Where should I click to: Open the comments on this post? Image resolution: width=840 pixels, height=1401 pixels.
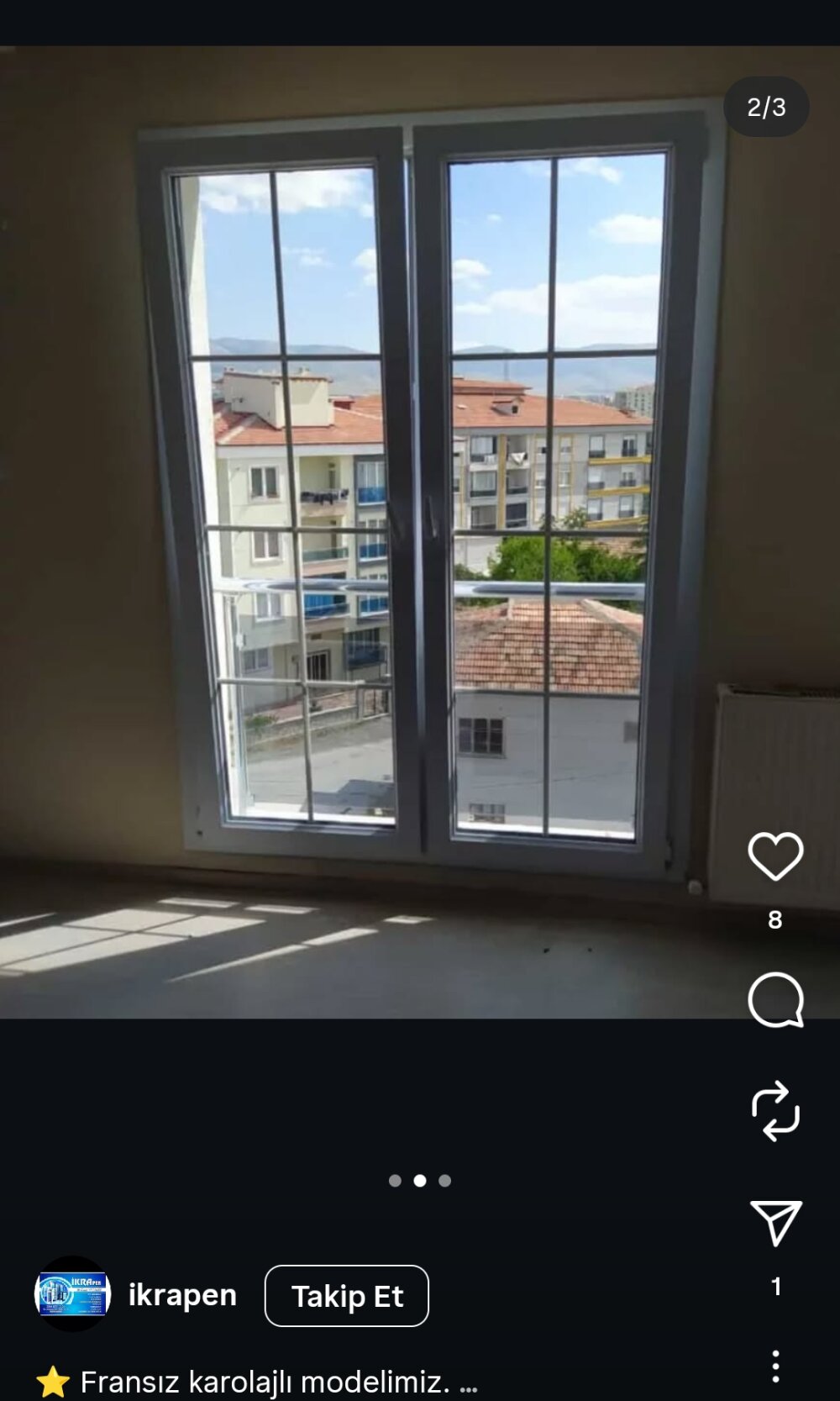coord(774,999)
